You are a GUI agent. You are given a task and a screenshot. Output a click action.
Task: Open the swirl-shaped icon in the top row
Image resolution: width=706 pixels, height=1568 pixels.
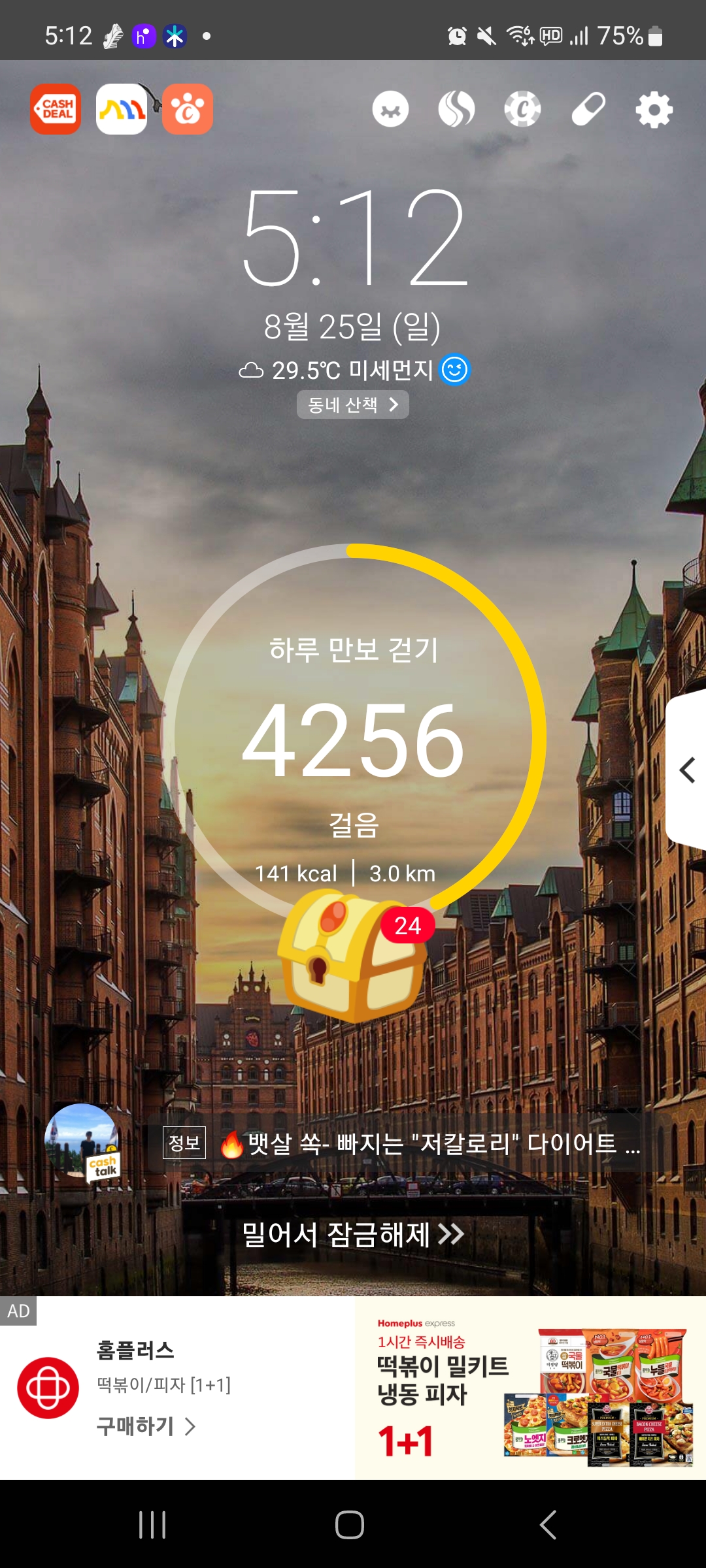(456, 109)
